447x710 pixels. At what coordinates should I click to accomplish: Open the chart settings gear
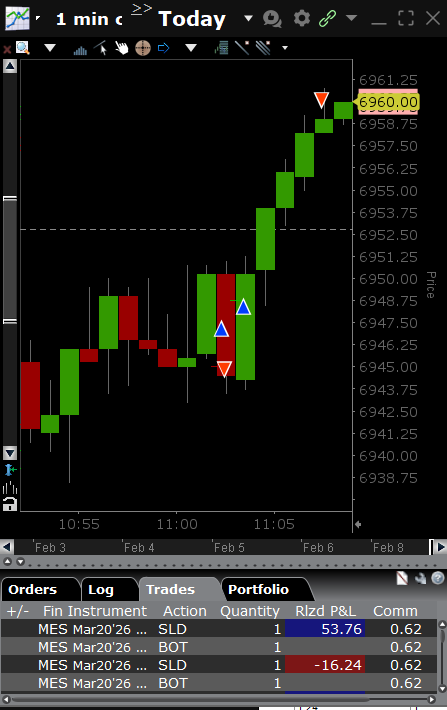coord(302,19)
